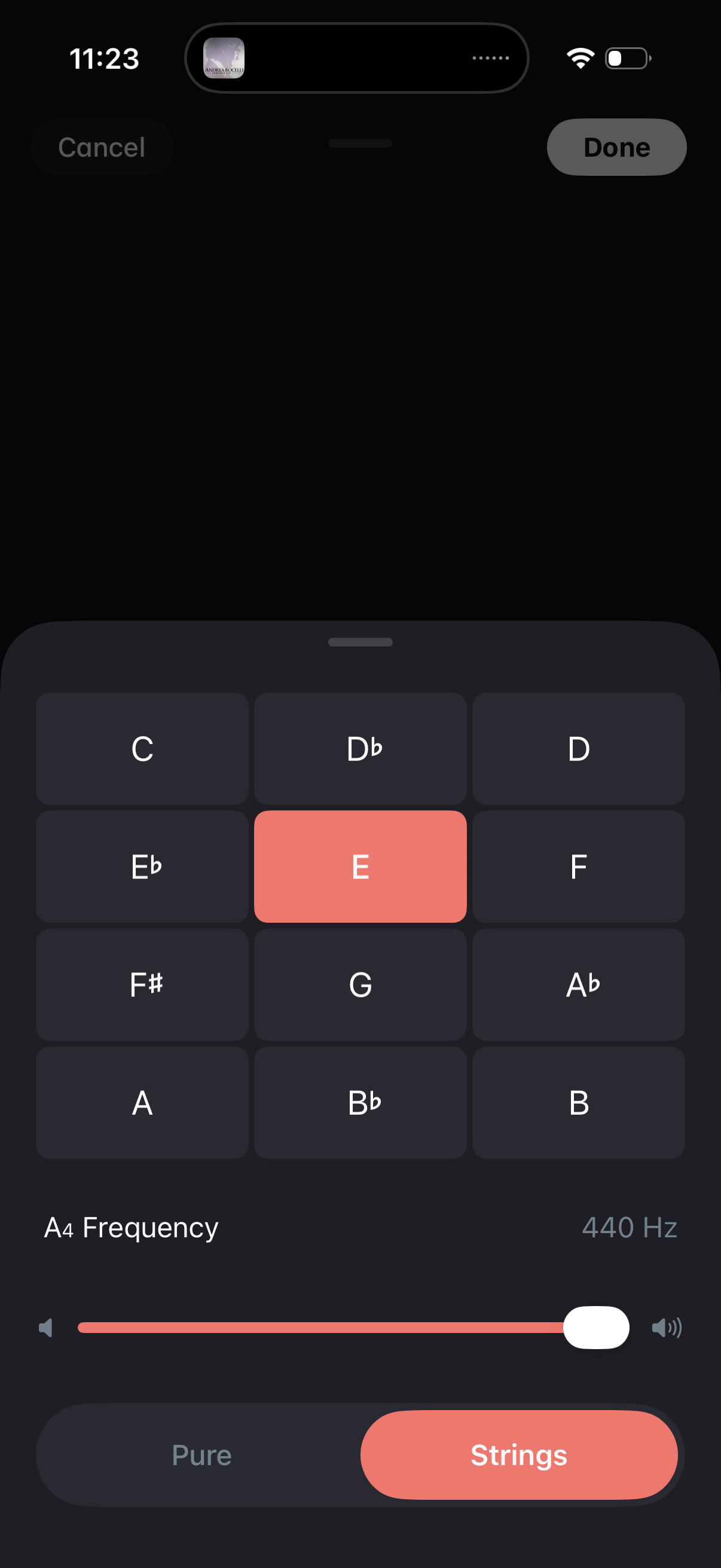721x1568 pixels.
Task: Keep Strings tone mode selected
Action: click(518, 1455)
